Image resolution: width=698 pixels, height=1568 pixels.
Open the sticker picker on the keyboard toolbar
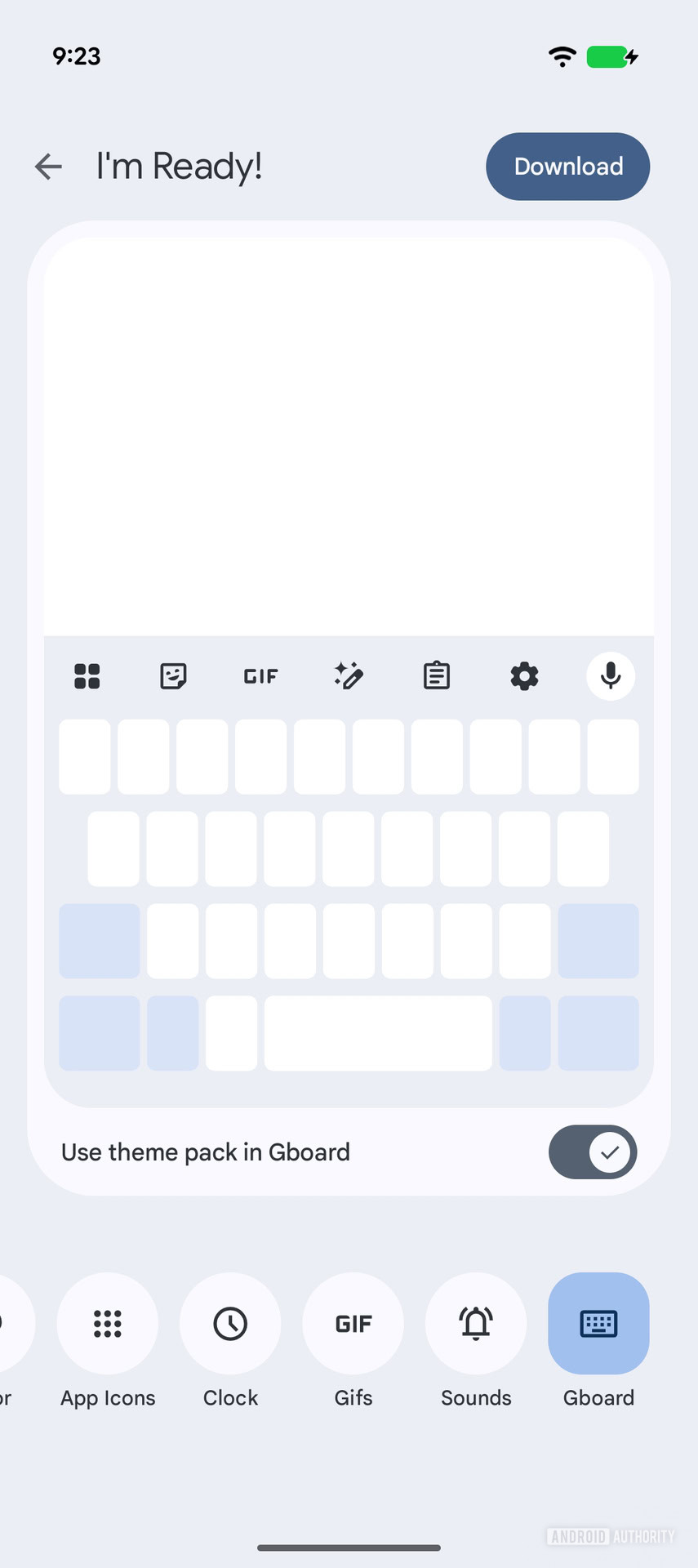coord(173,675)
